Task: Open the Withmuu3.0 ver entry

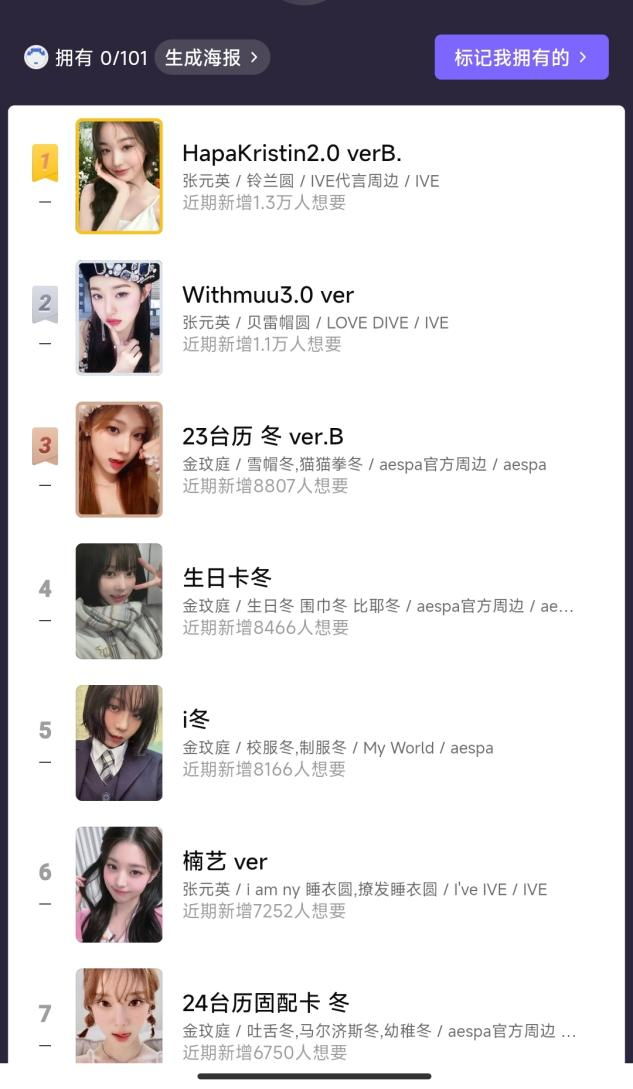Action: click(316, 318)
